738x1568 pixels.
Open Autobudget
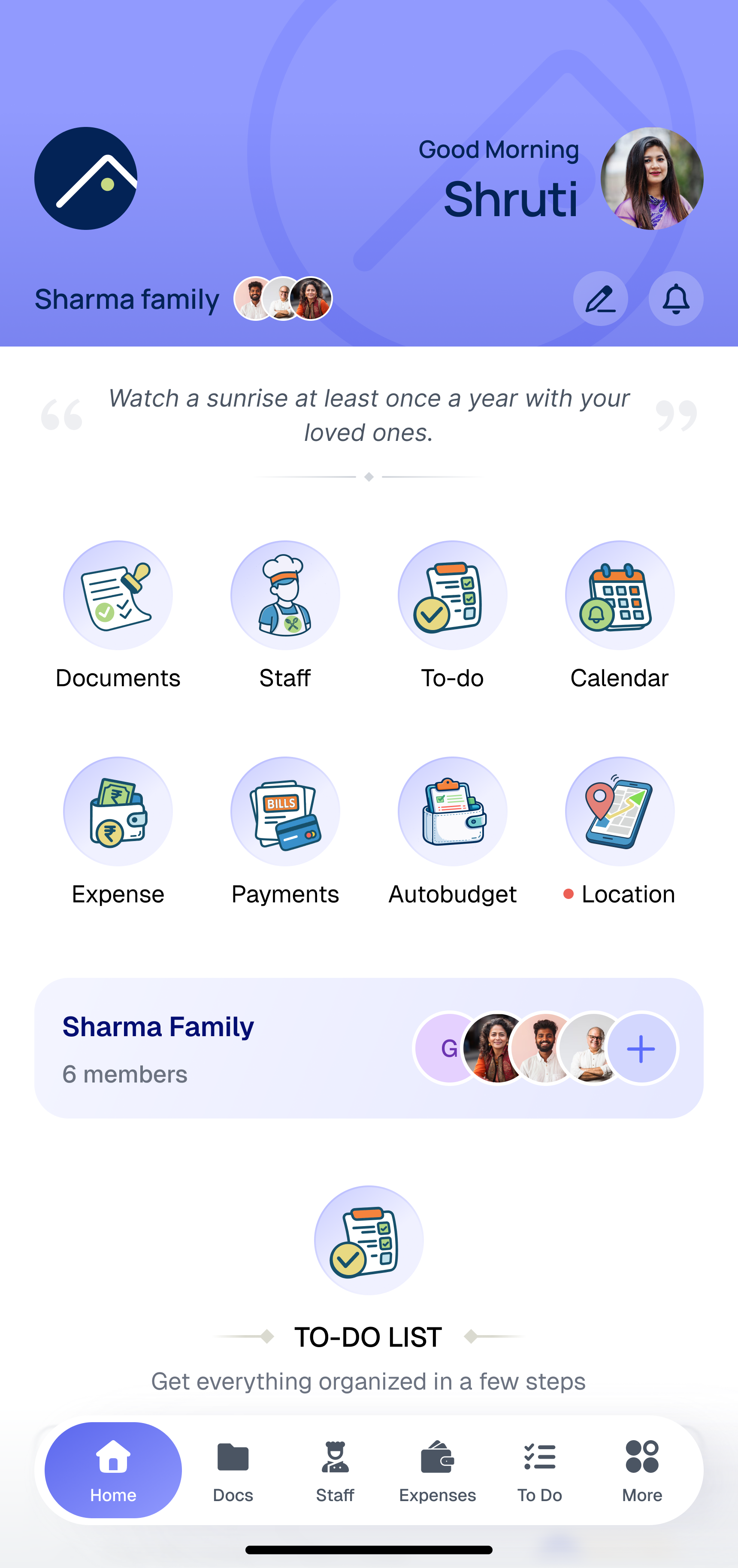coord(452,832)
